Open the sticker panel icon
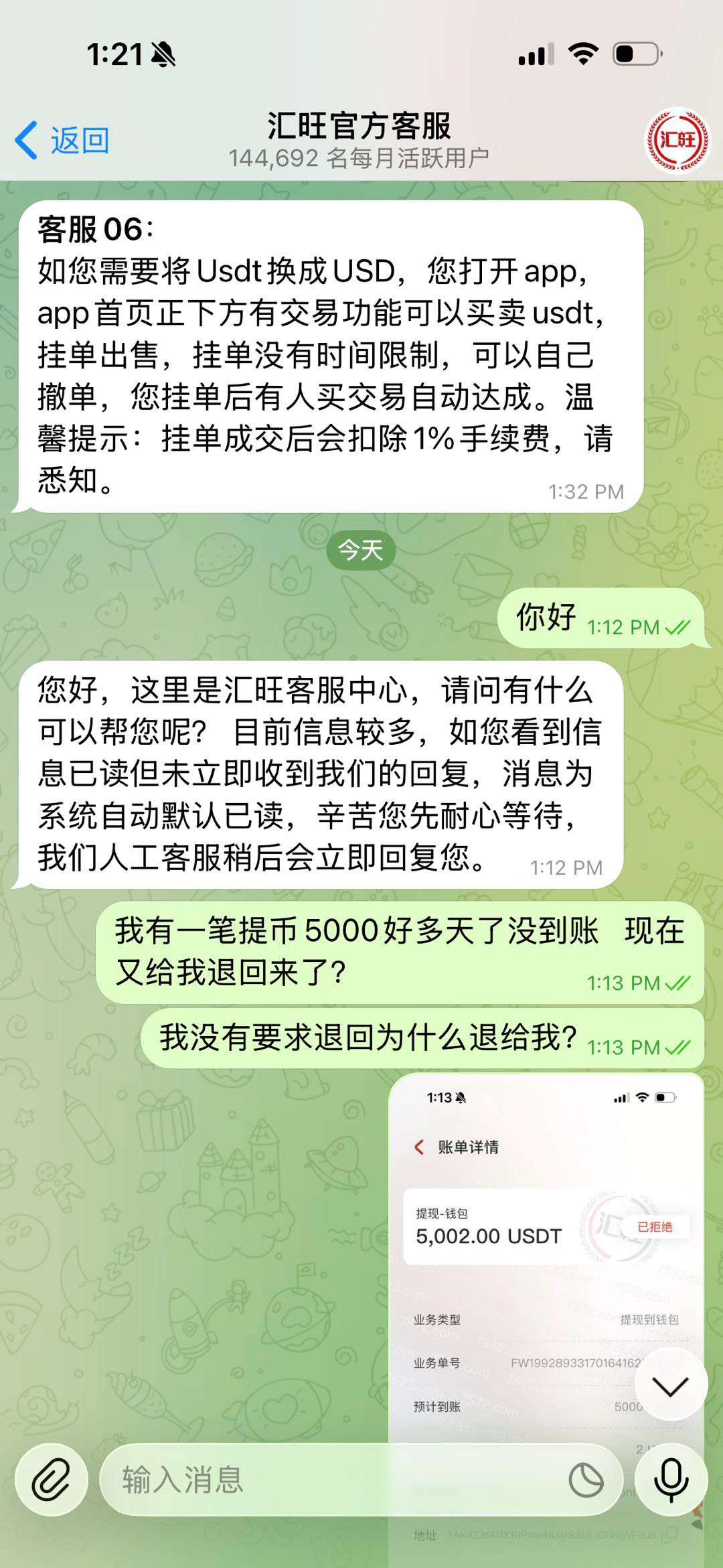The height and width of the screenshot is (1568, 723). point(586,1480)
